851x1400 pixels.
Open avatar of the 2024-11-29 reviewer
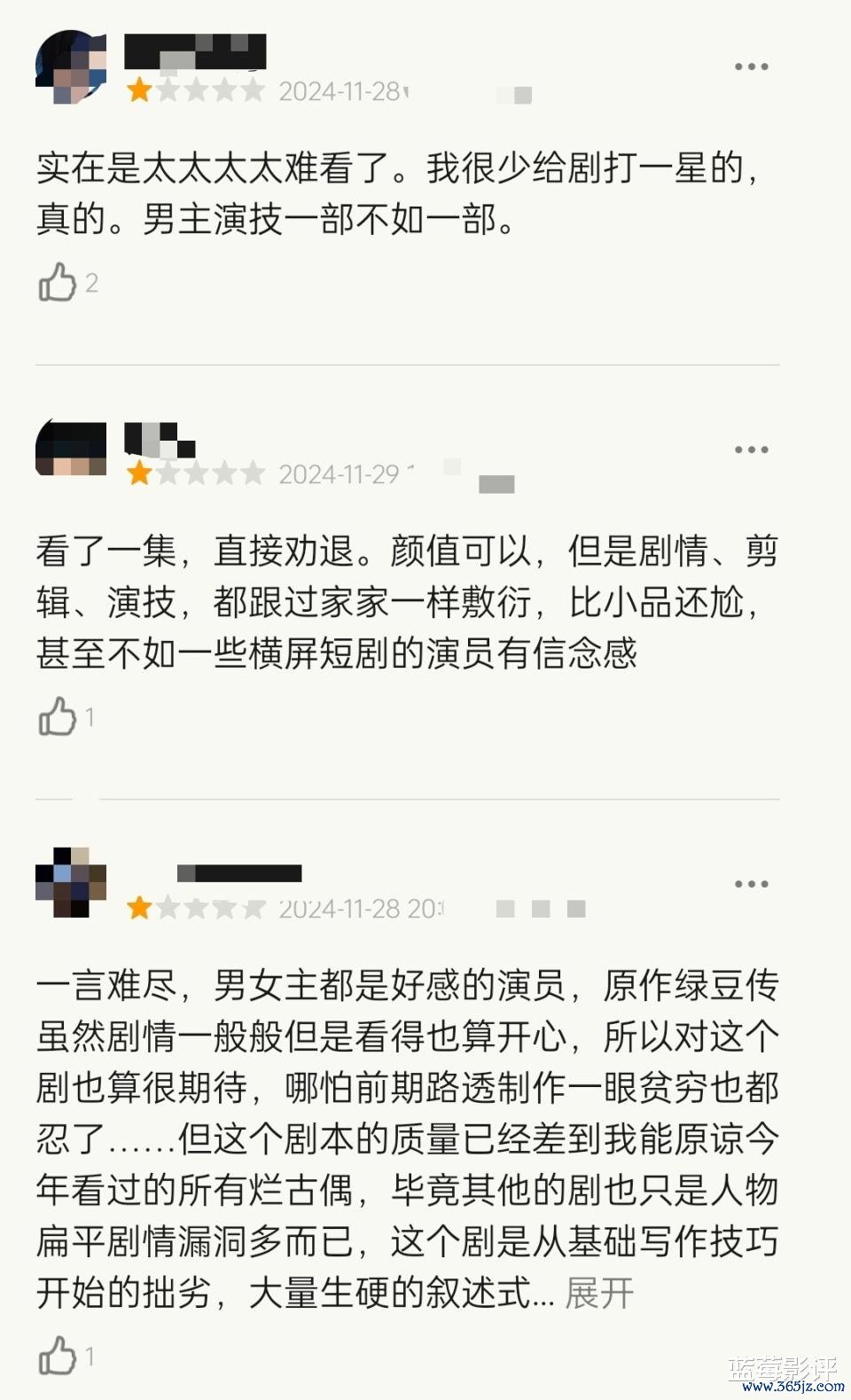point(71,450)
